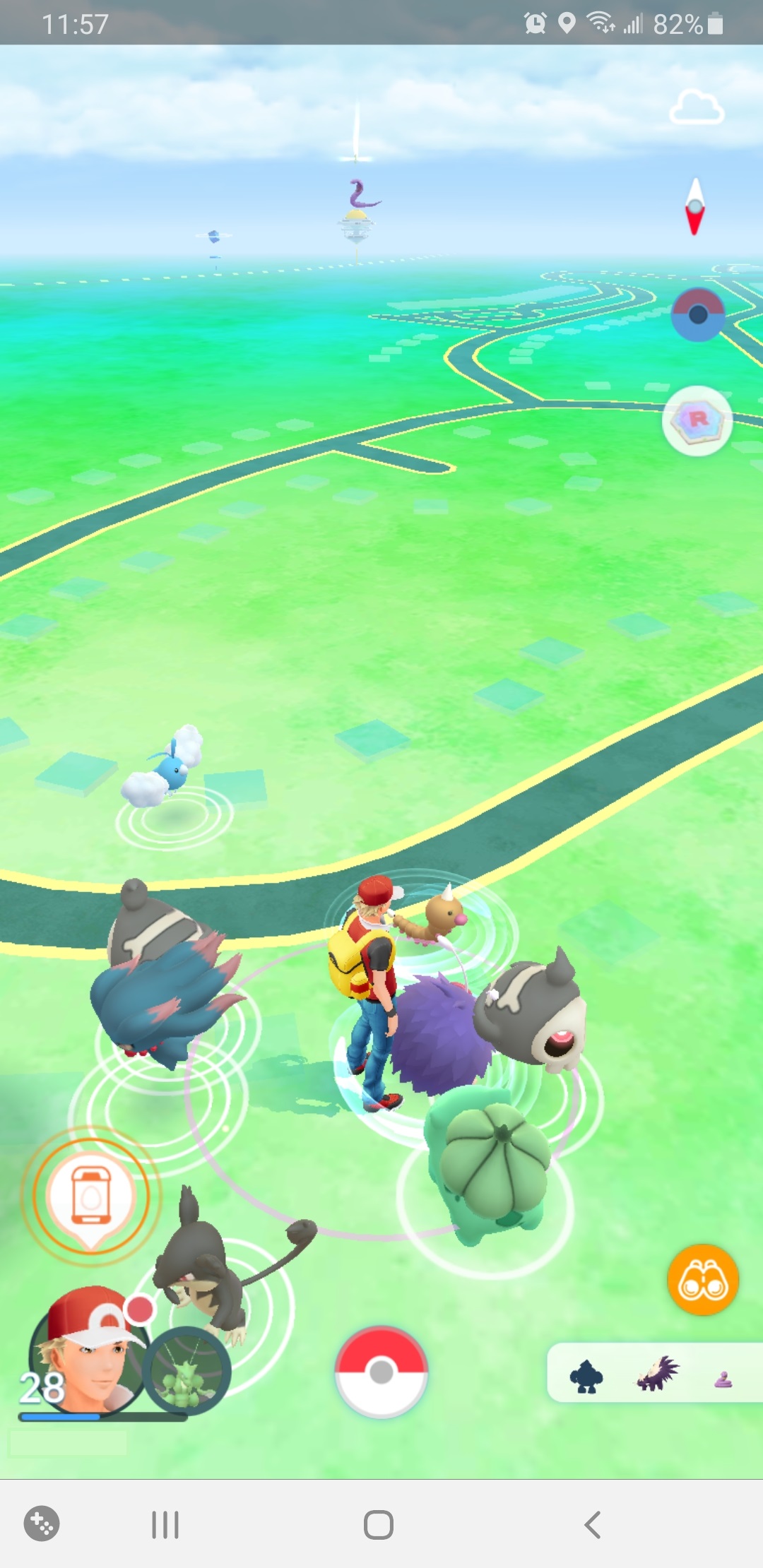
Task: Open the research binoculars button
Action: 703,1280
